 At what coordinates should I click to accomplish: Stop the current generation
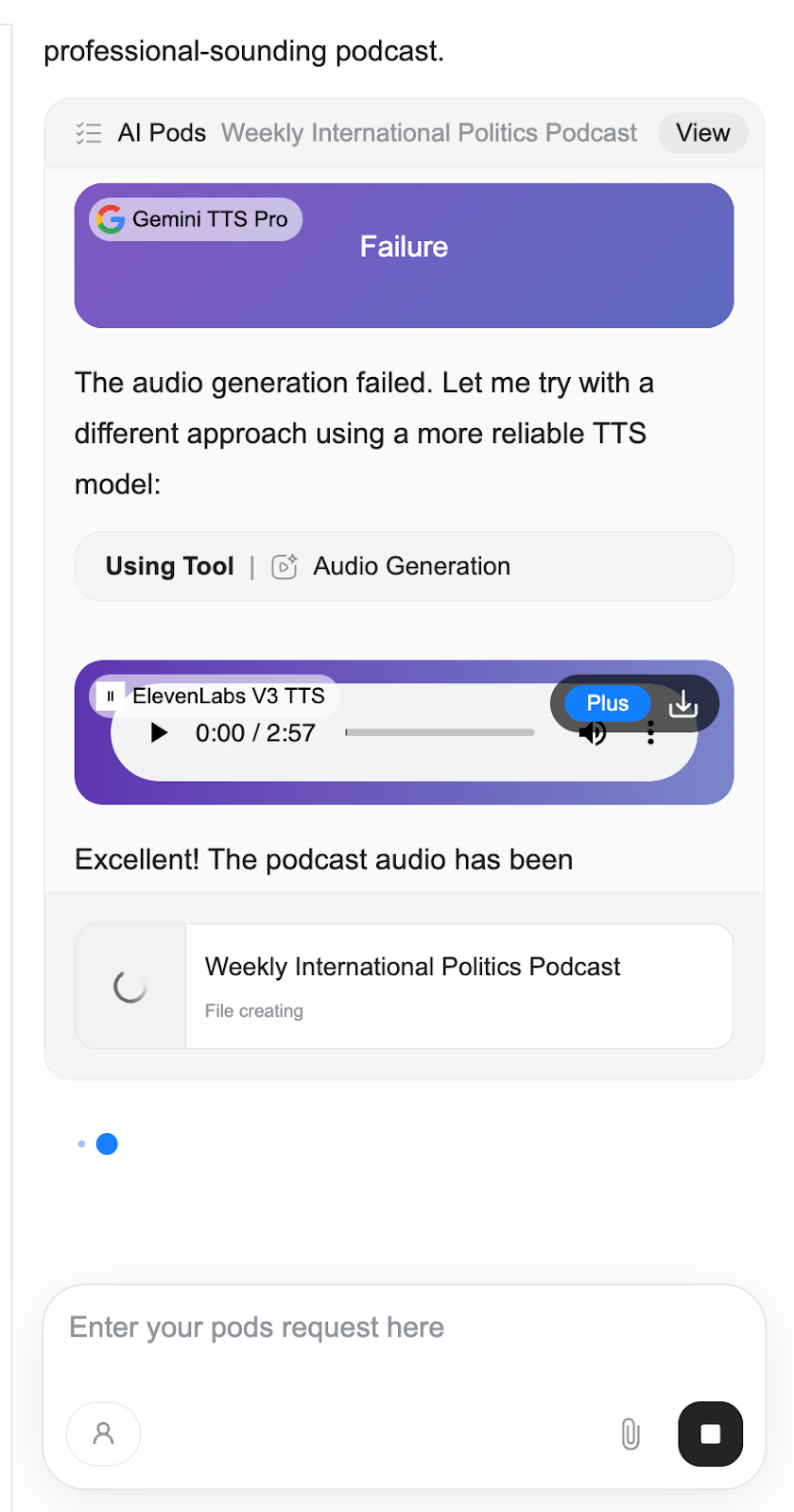710,1434
